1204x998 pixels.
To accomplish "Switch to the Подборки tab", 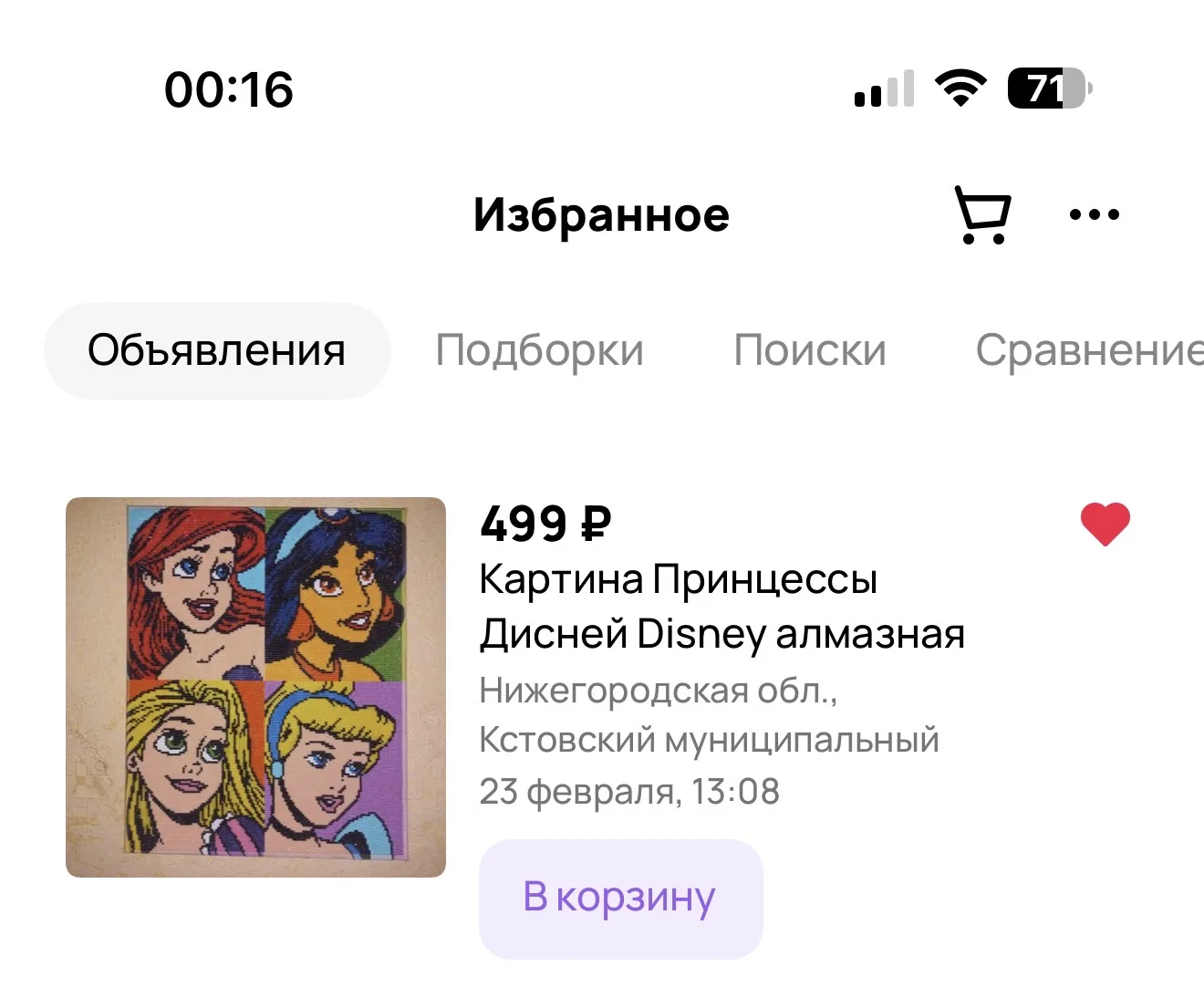I will [539, 350].
